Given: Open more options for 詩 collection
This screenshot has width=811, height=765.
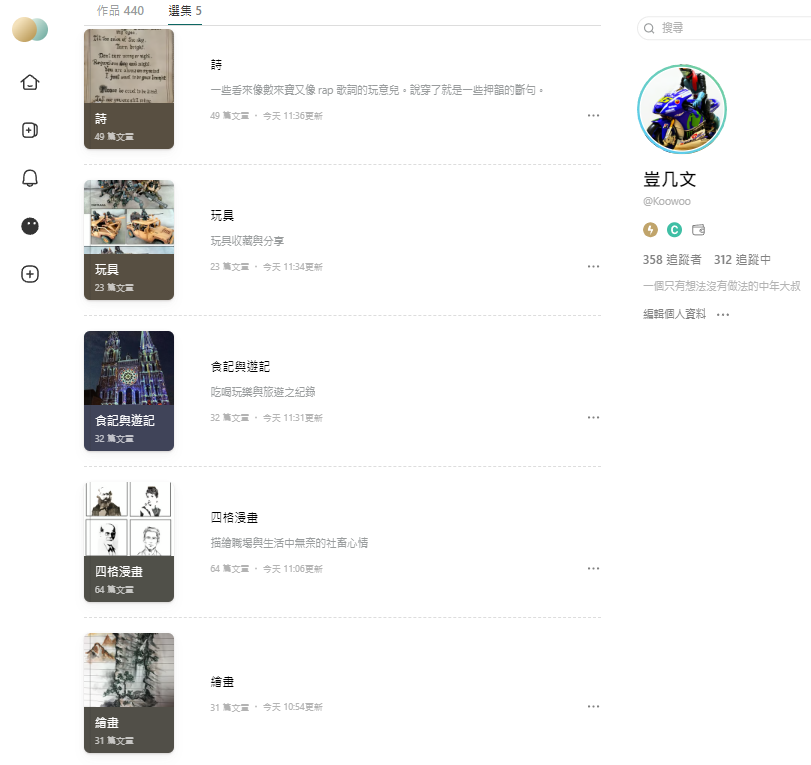Looking at the screenshot, I should 593,116.
